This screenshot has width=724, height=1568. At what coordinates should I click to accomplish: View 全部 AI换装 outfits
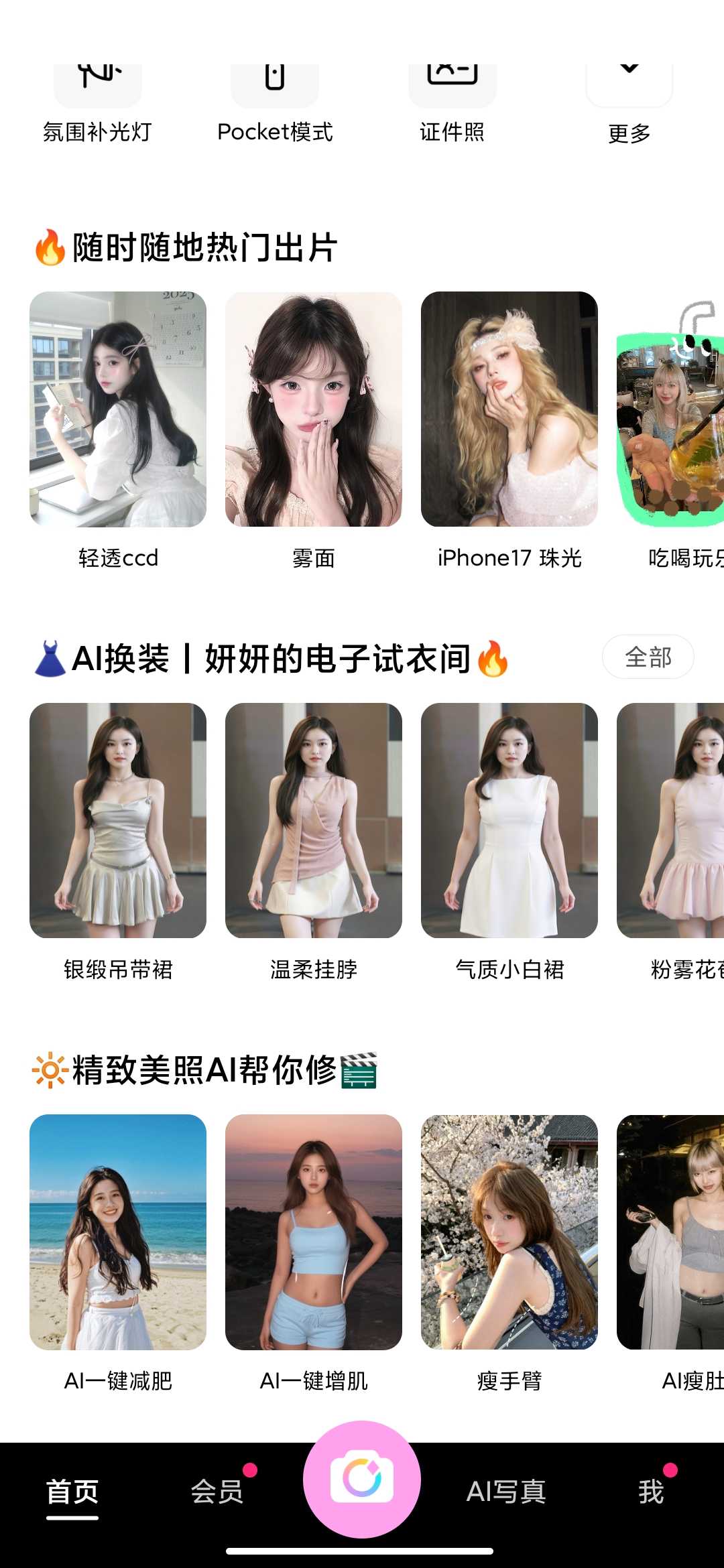tap(648, 657)
